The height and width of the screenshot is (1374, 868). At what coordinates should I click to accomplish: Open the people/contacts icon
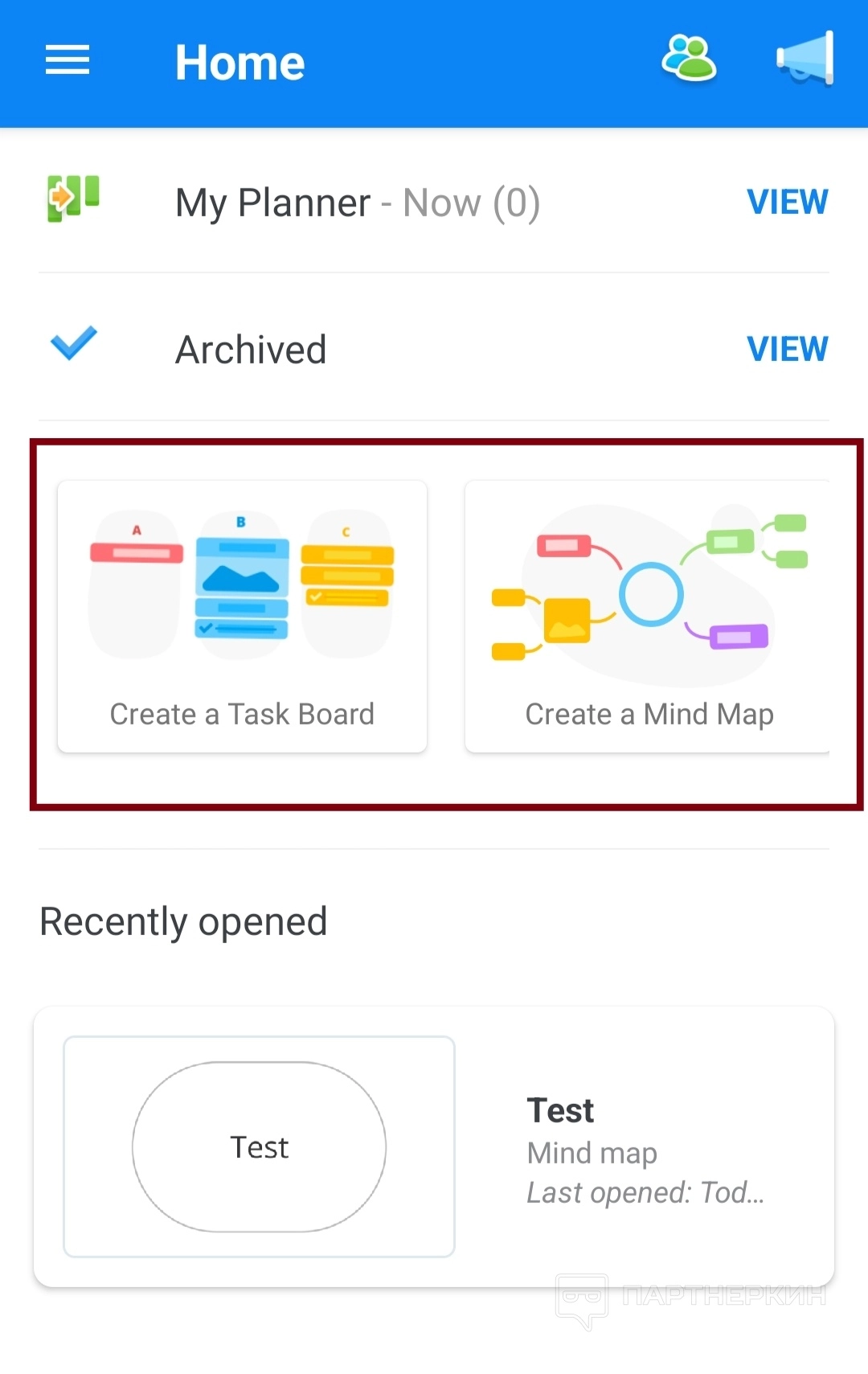689,59
